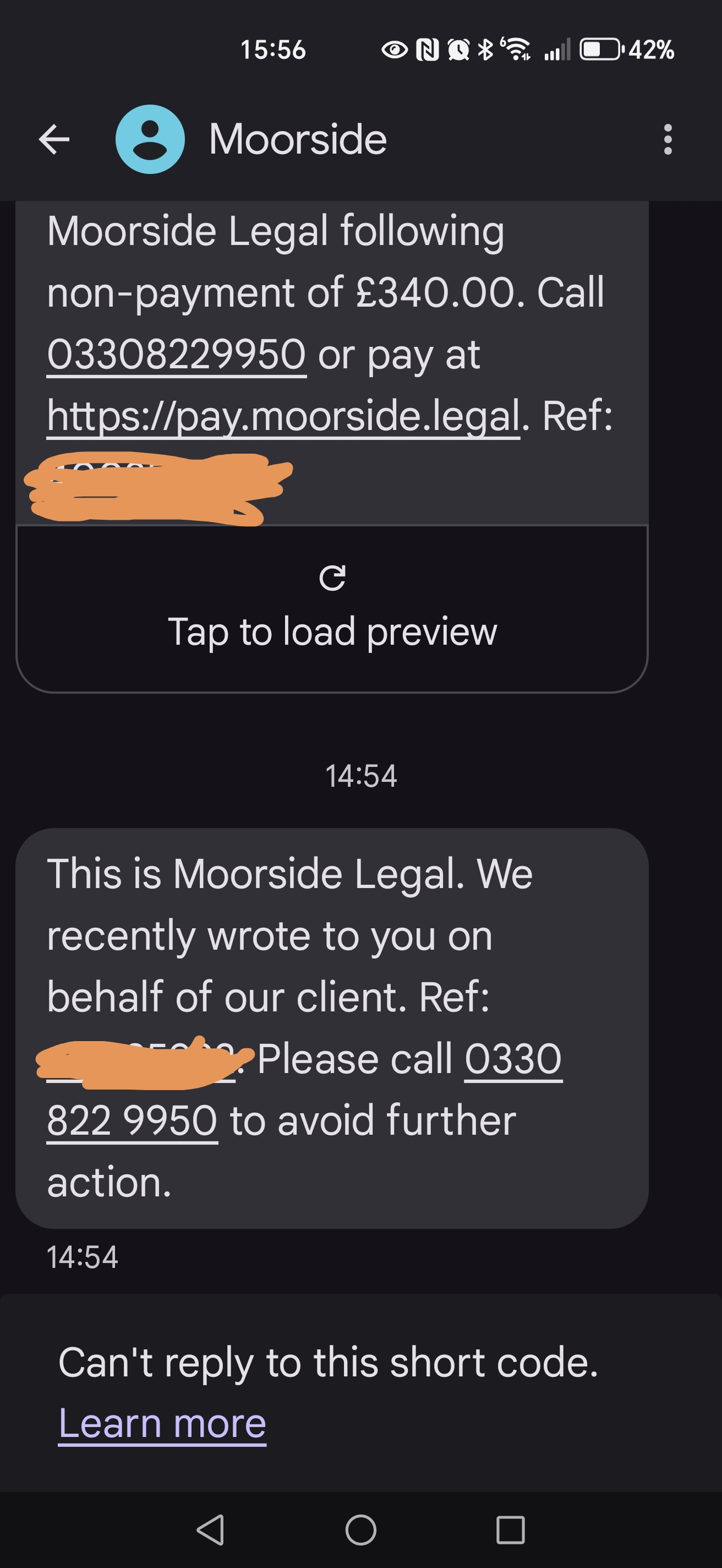
Task: Call the linked number 03308229950
Action: click(177, 355)
